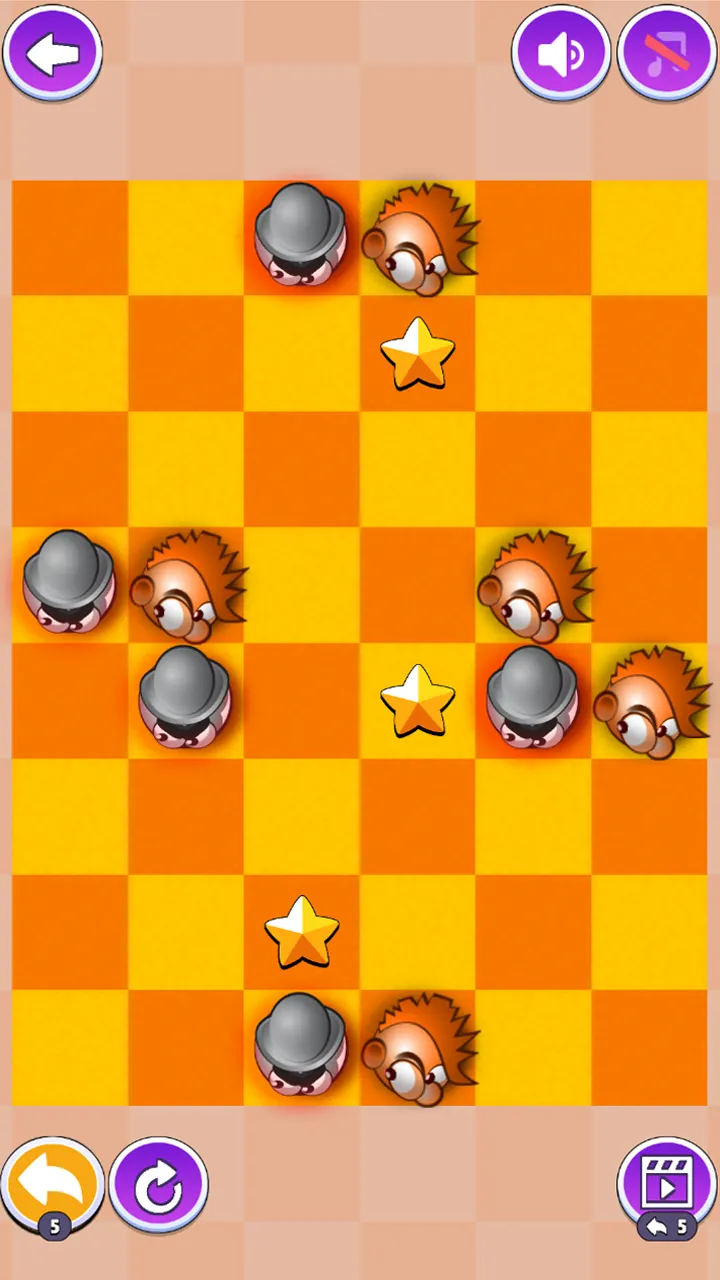
Task: Mute the sound effects speaker
Action: [561, 52]
